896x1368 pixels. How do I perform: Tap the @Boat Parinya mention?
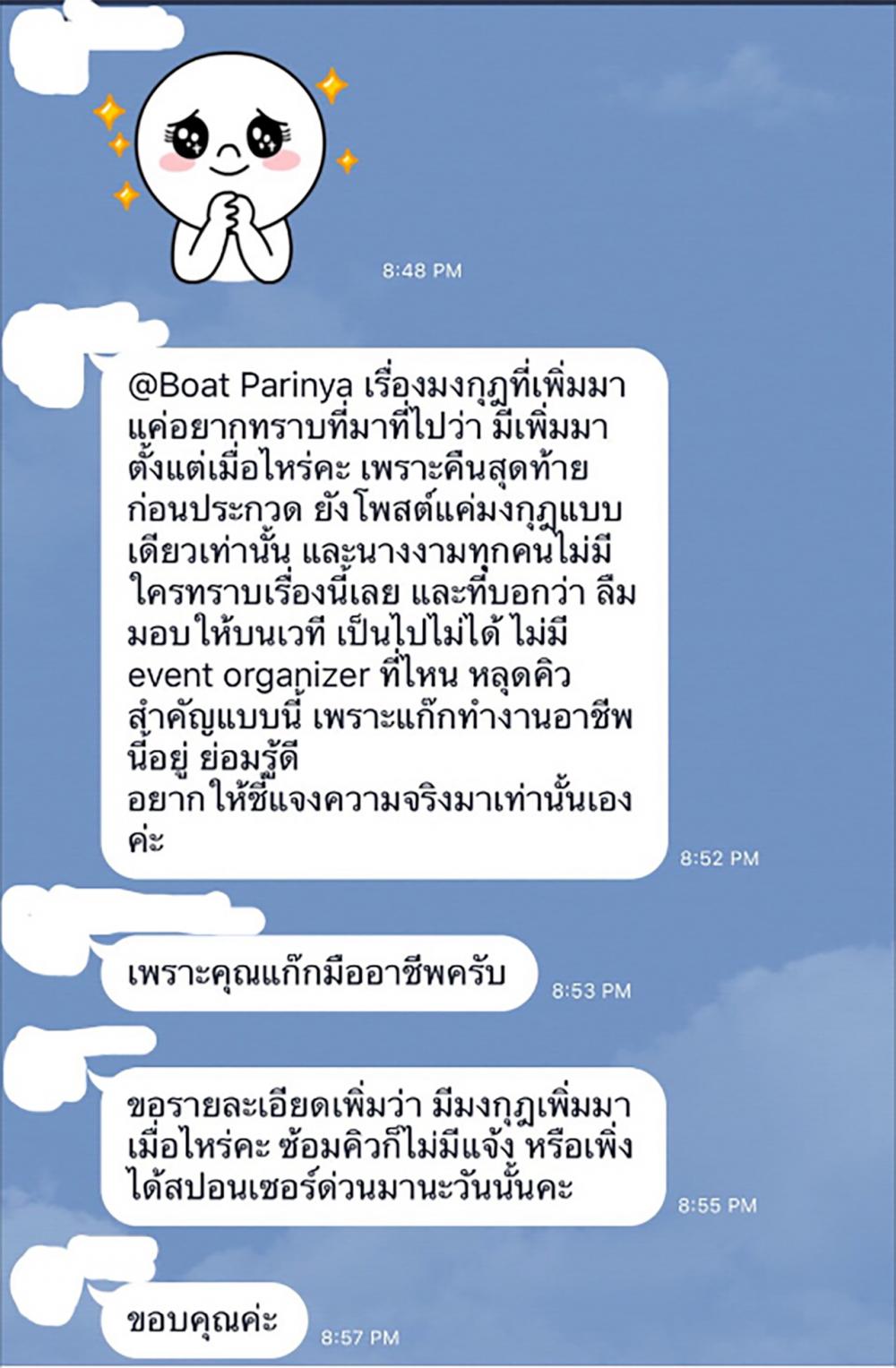241,387
